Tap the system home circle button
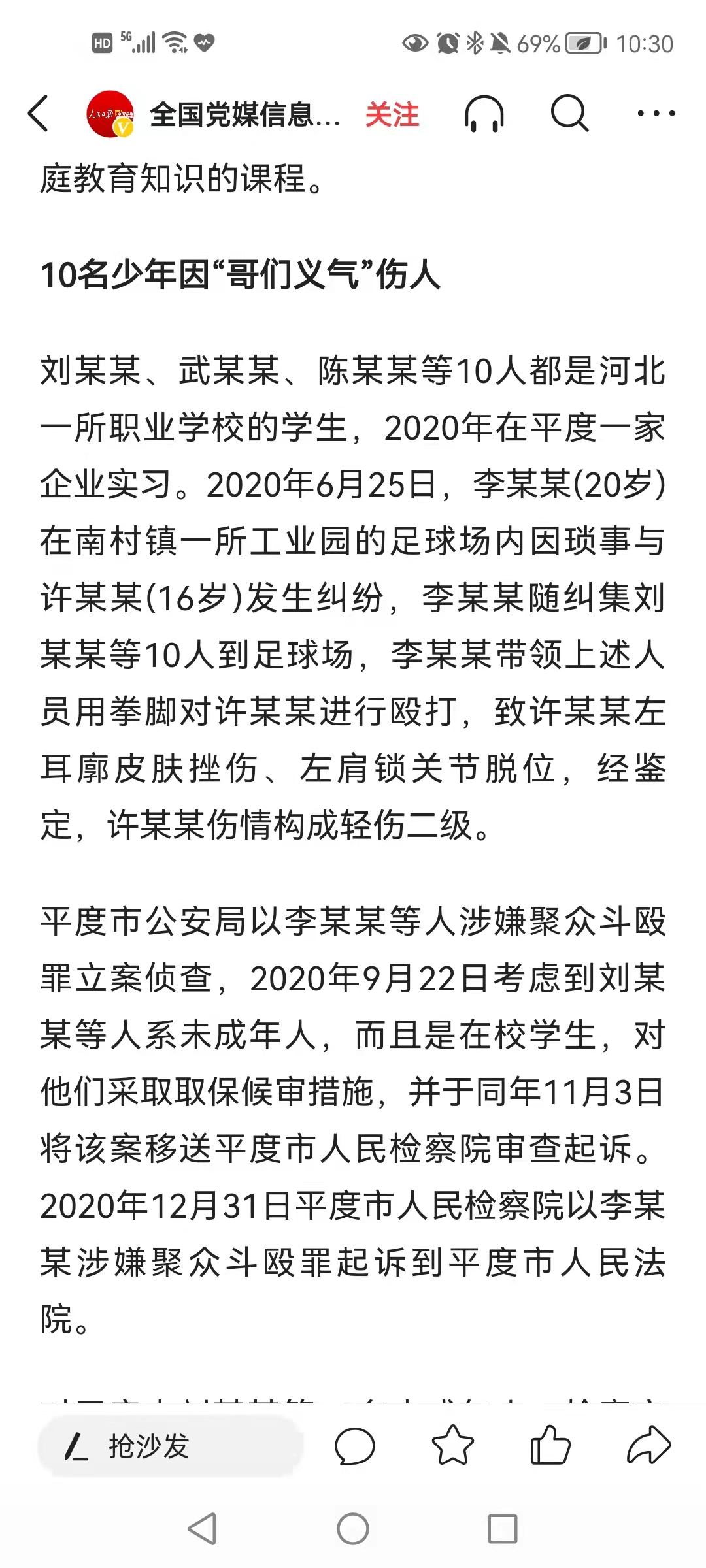 pos(353,1529)
